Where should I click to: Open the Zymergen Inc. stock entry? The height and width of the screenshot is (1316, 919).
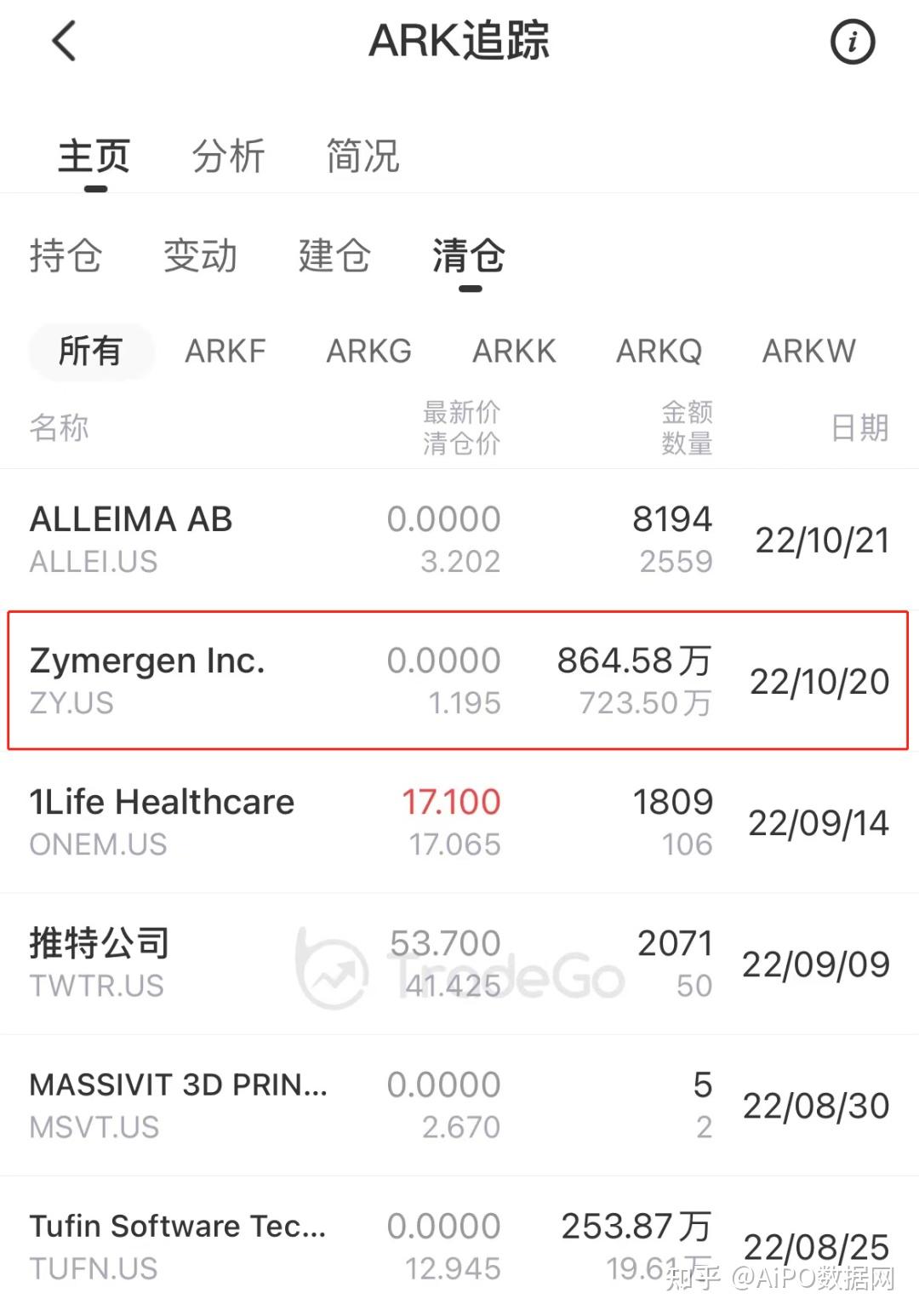[x=459, y=681]
